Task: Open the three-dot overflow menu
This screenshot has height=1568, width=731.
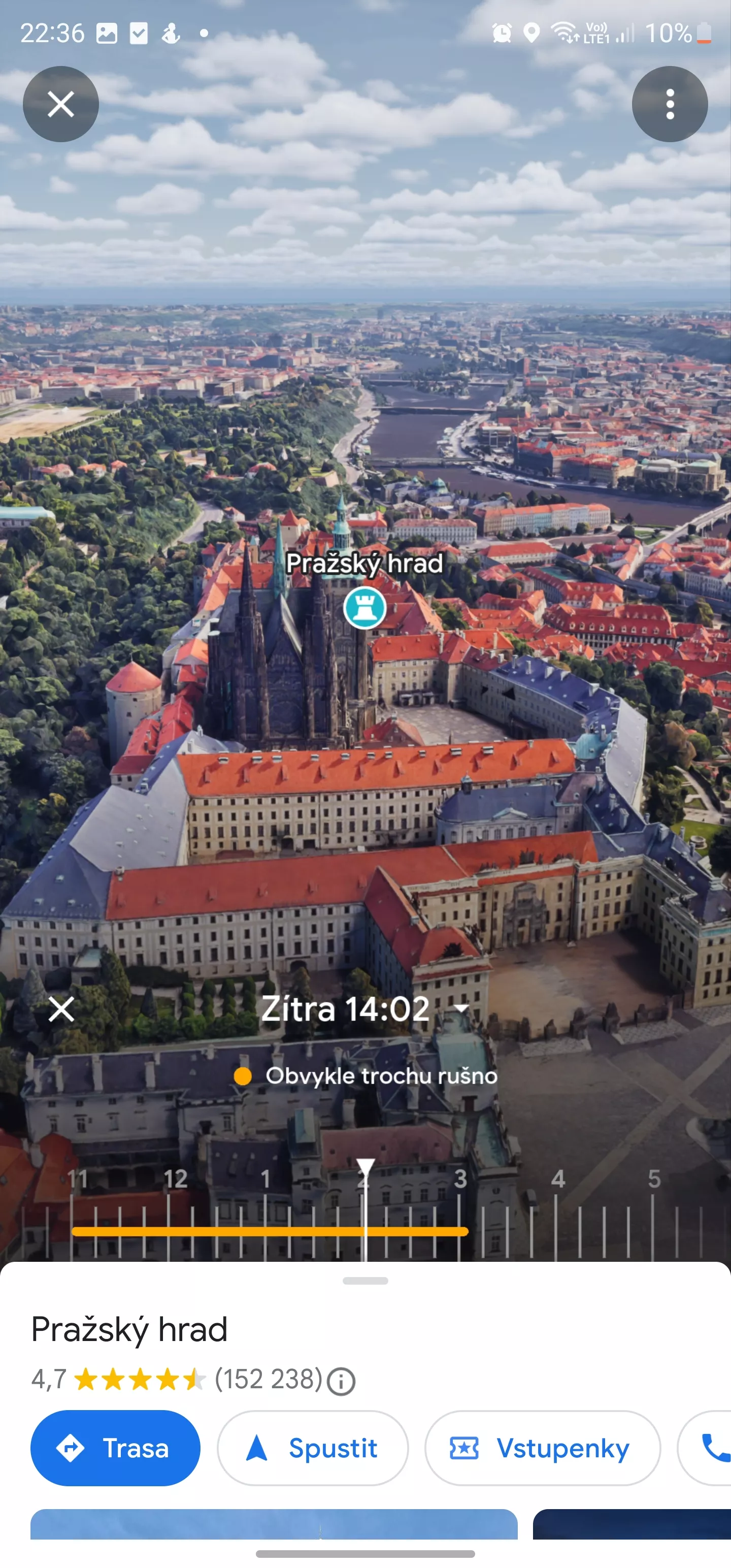Action: (670, 104)
